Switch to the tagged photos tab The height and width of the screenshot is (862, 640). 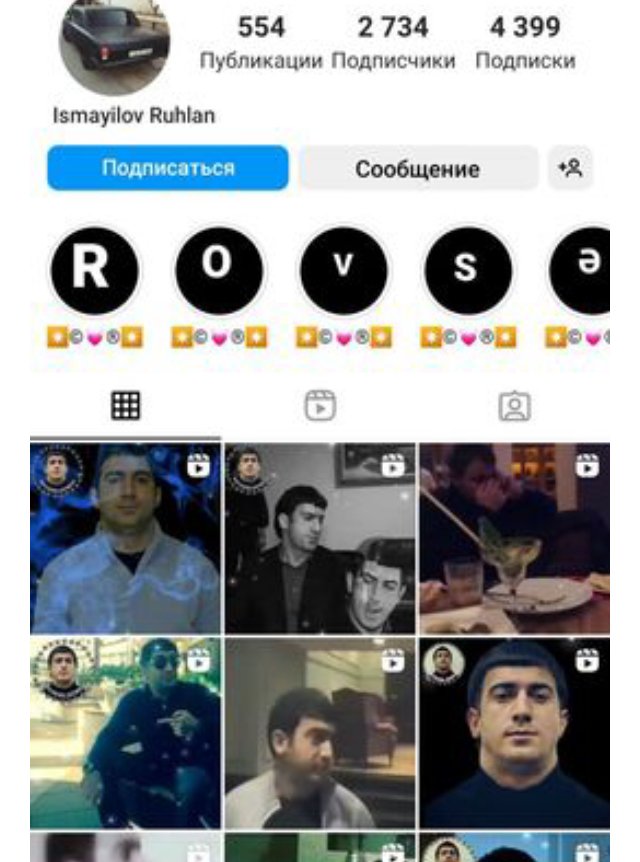pos(514,405)
